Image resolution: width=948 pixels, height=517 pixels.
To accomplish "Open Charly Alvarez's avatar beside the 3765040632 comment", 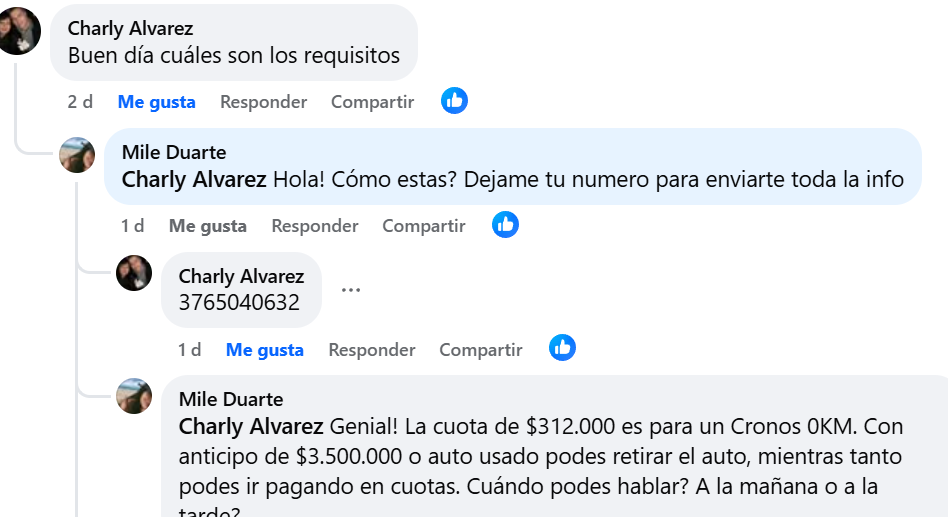I will [x=134, y=273].
